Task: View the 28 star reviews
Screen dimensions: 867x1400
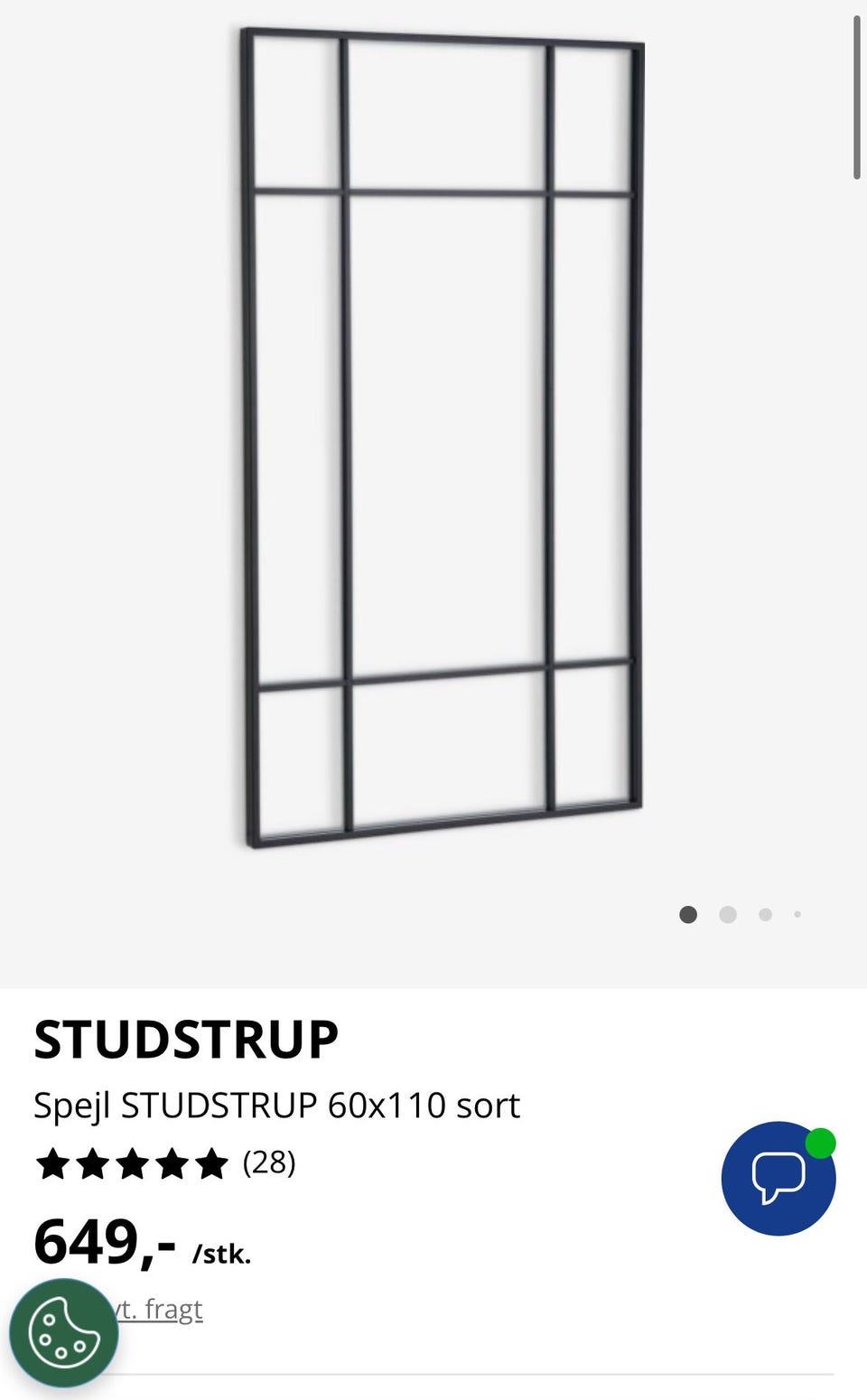Action: tap(165, 1163)
